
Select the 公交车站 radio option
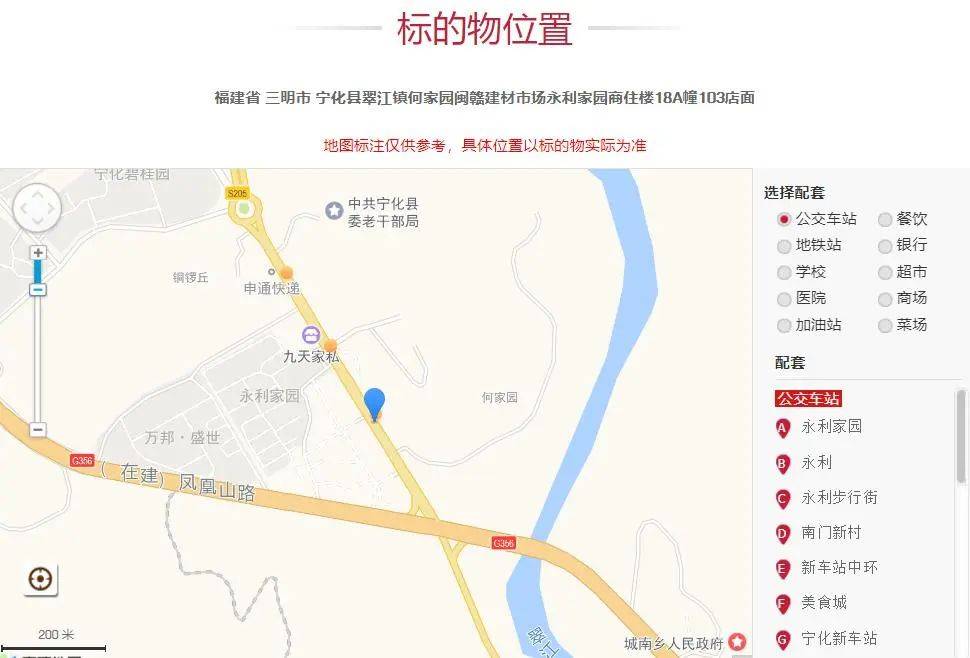pyautogui.click(x=784, y=219)
